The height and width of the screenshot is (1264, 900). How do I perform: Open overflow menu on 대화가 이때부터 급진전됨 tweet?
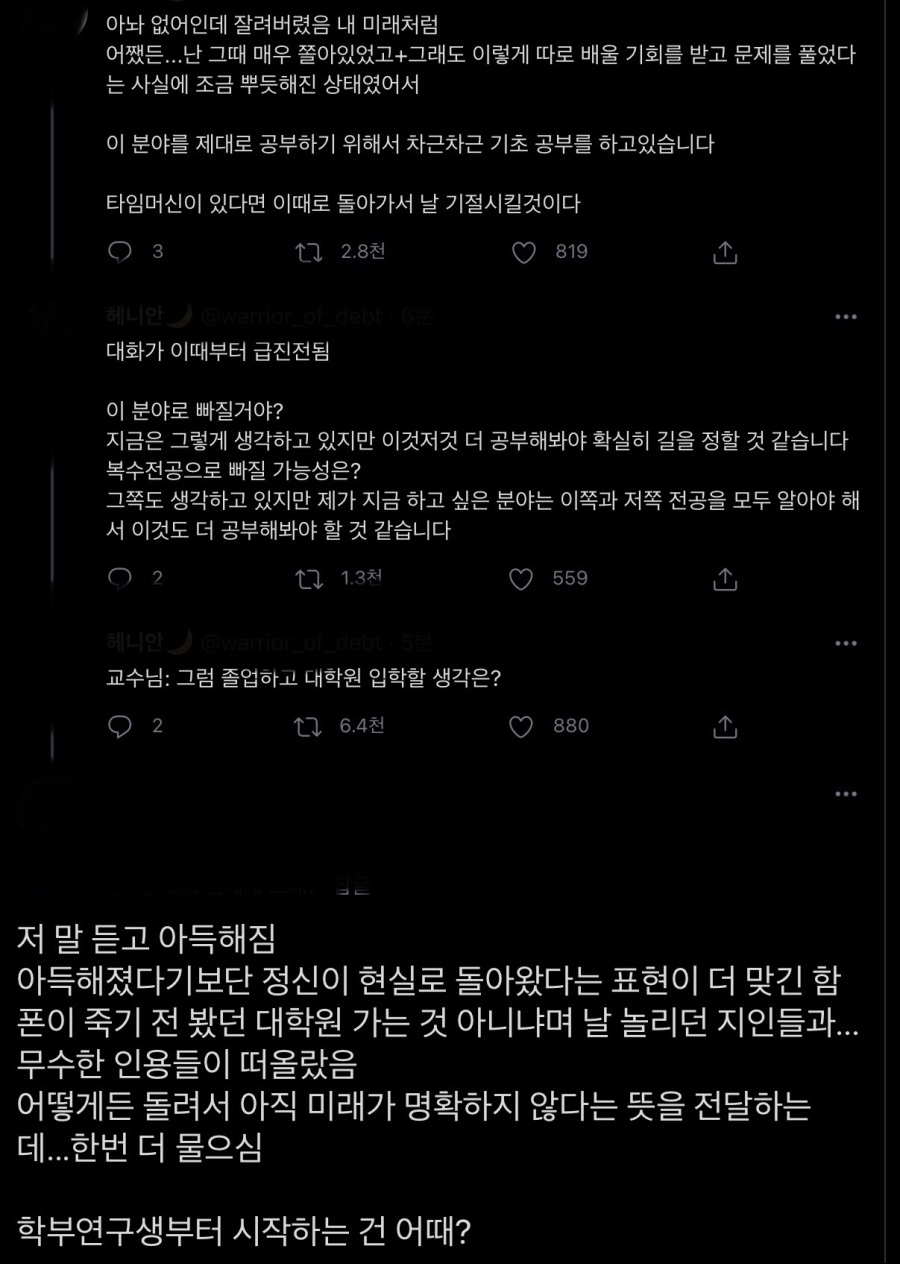[846, 317]
